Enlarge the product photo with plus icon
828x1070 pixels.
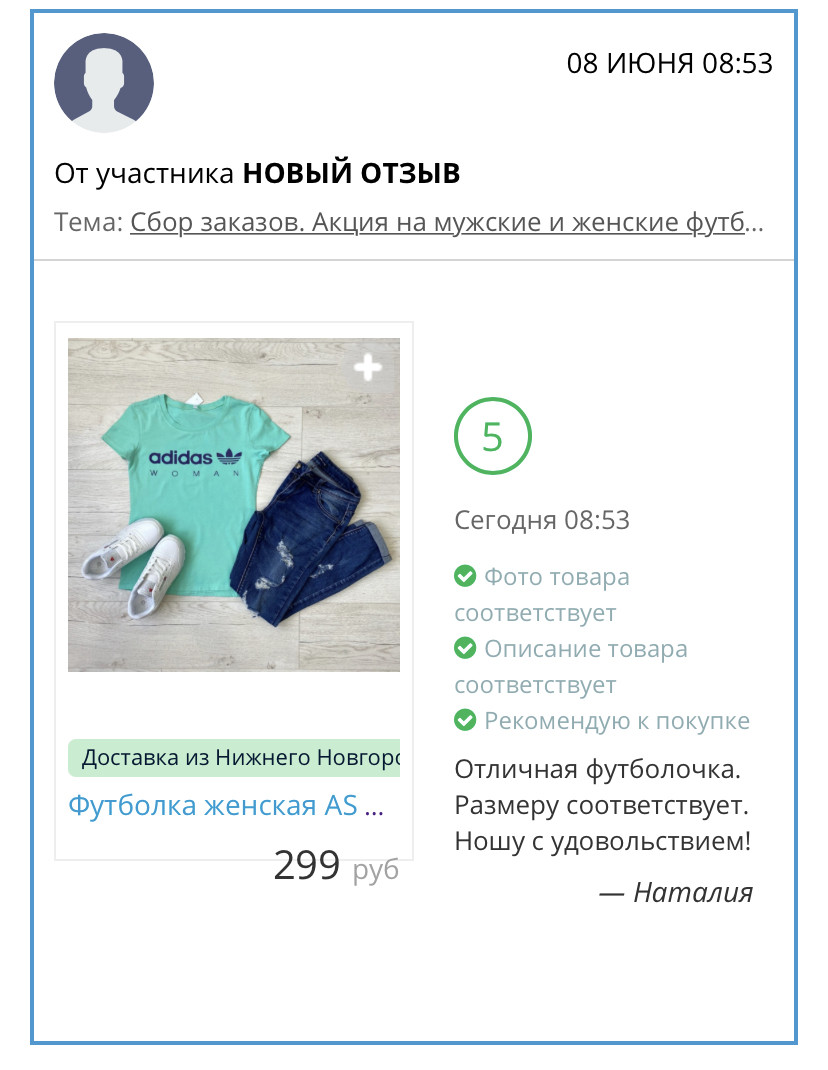click(x=368, y=368)
